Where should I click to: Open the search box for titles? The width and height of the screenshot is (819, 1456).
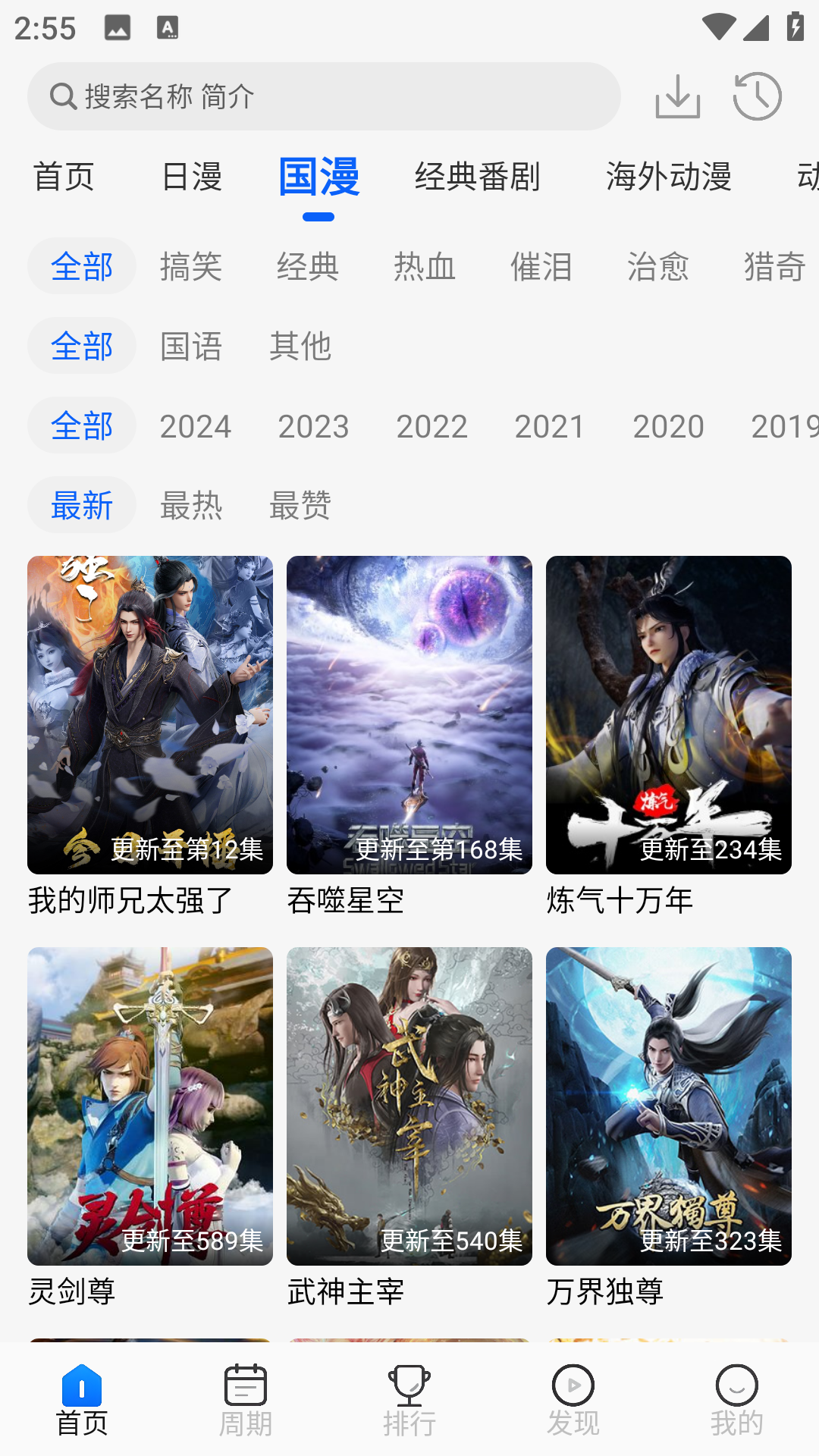click(324, 96)
